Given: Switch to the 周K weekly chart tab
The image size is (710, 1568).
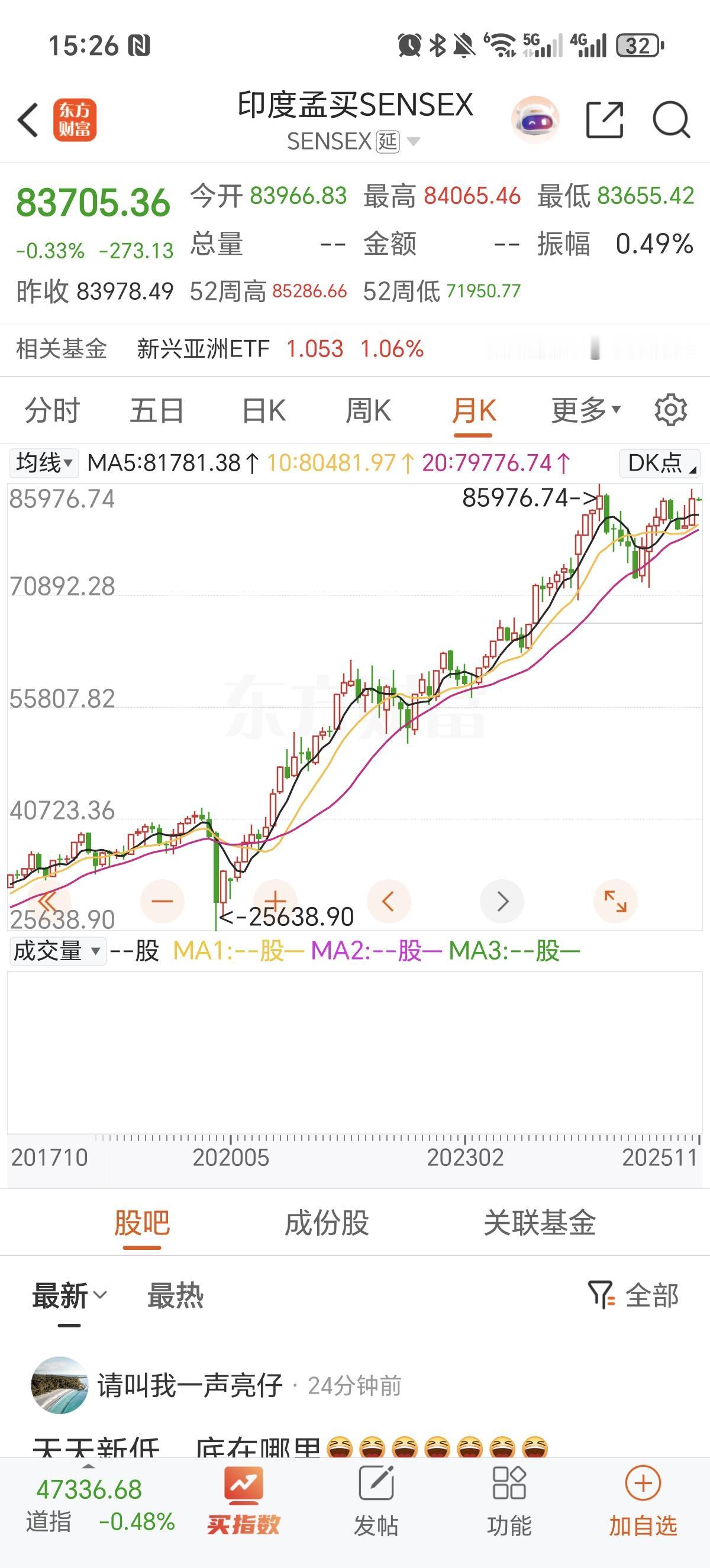Looking at the screenshot, I should point(369,409).
